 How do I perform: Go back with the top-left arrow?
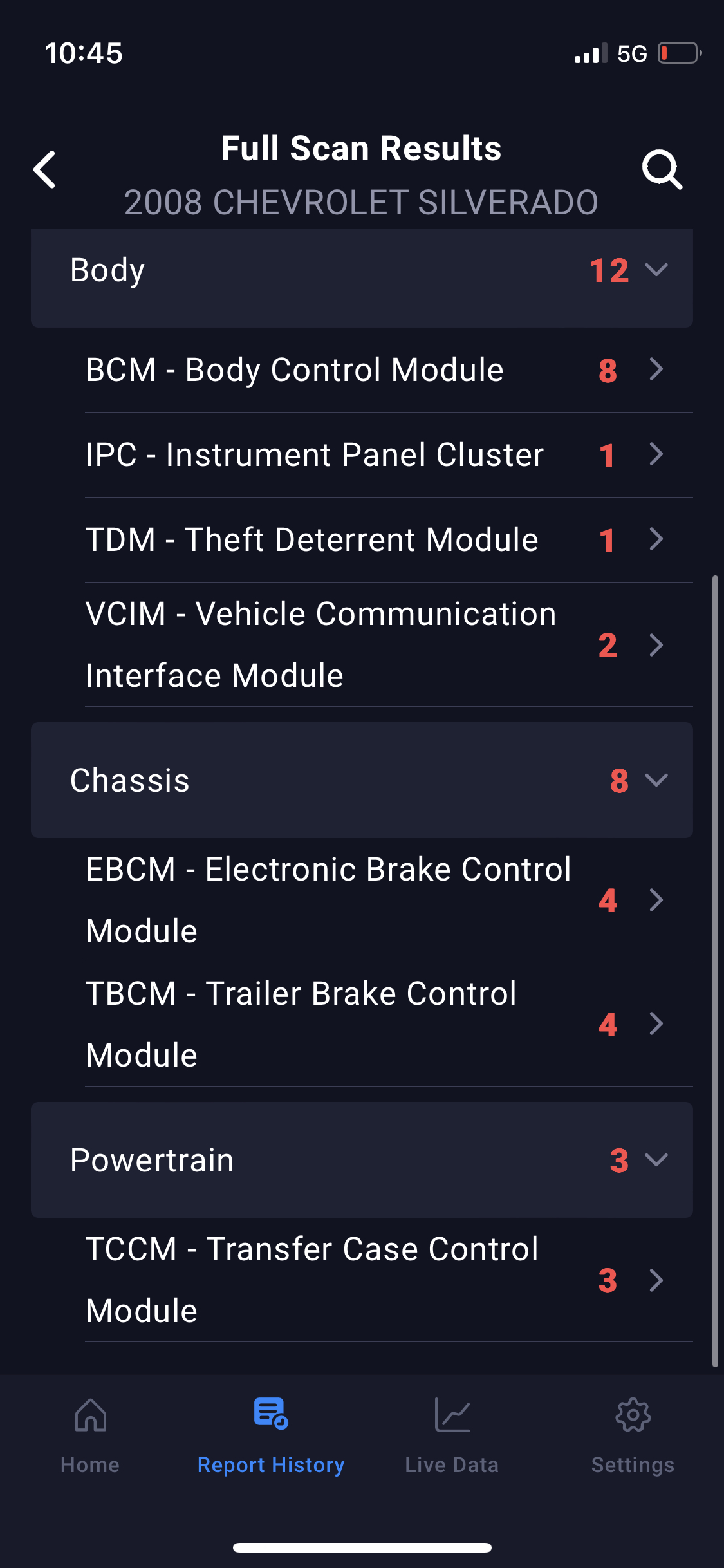45,170
